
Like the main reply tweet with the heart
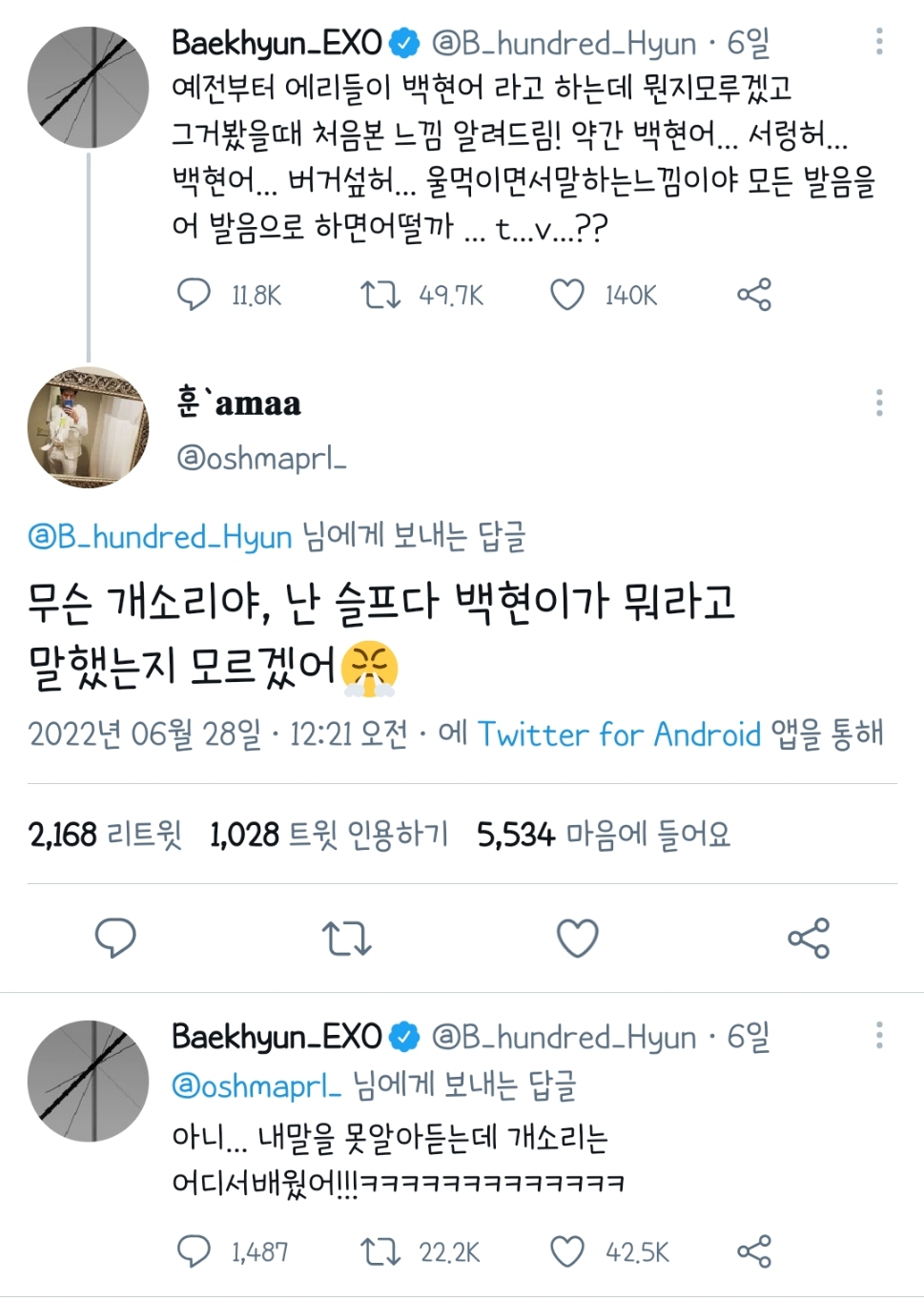(x=577, y=940)
